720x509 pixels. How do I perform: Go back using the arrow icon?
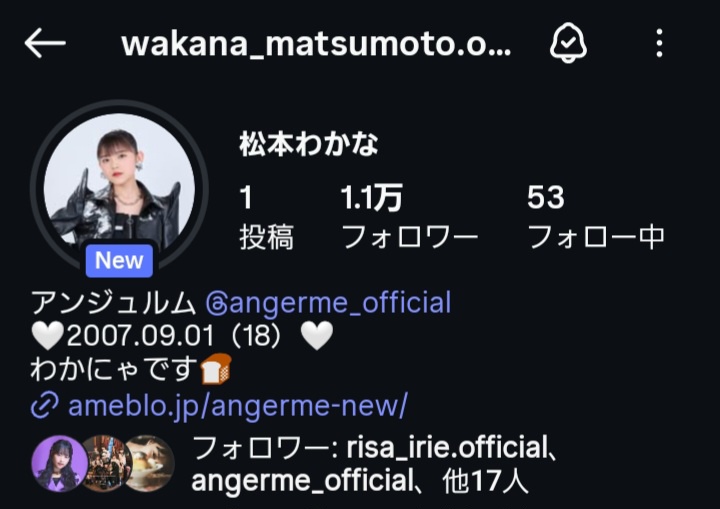coord(45,43)
